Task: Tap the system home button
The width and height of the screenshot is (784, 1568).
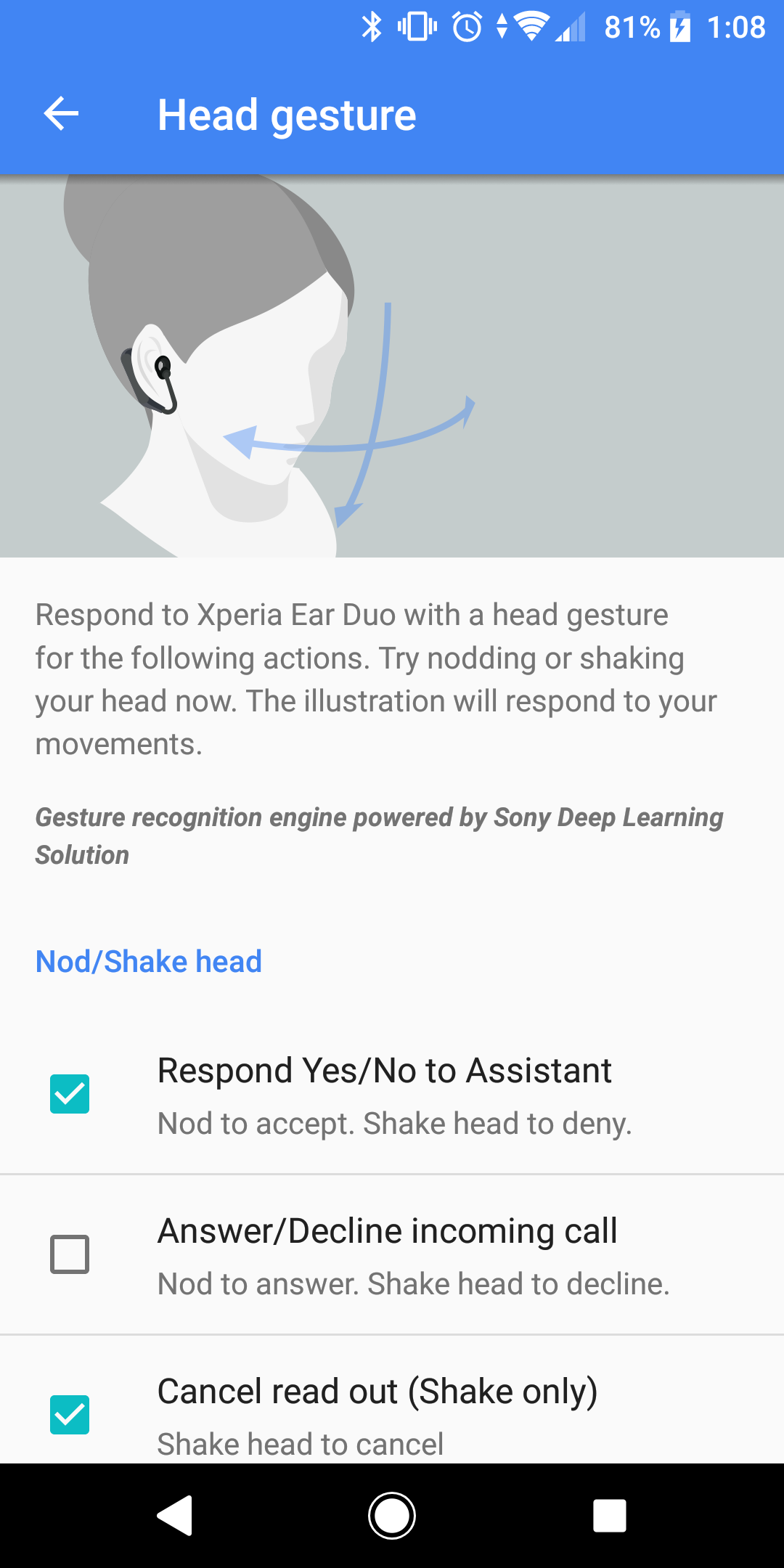Action: [x=392, y=1516]
